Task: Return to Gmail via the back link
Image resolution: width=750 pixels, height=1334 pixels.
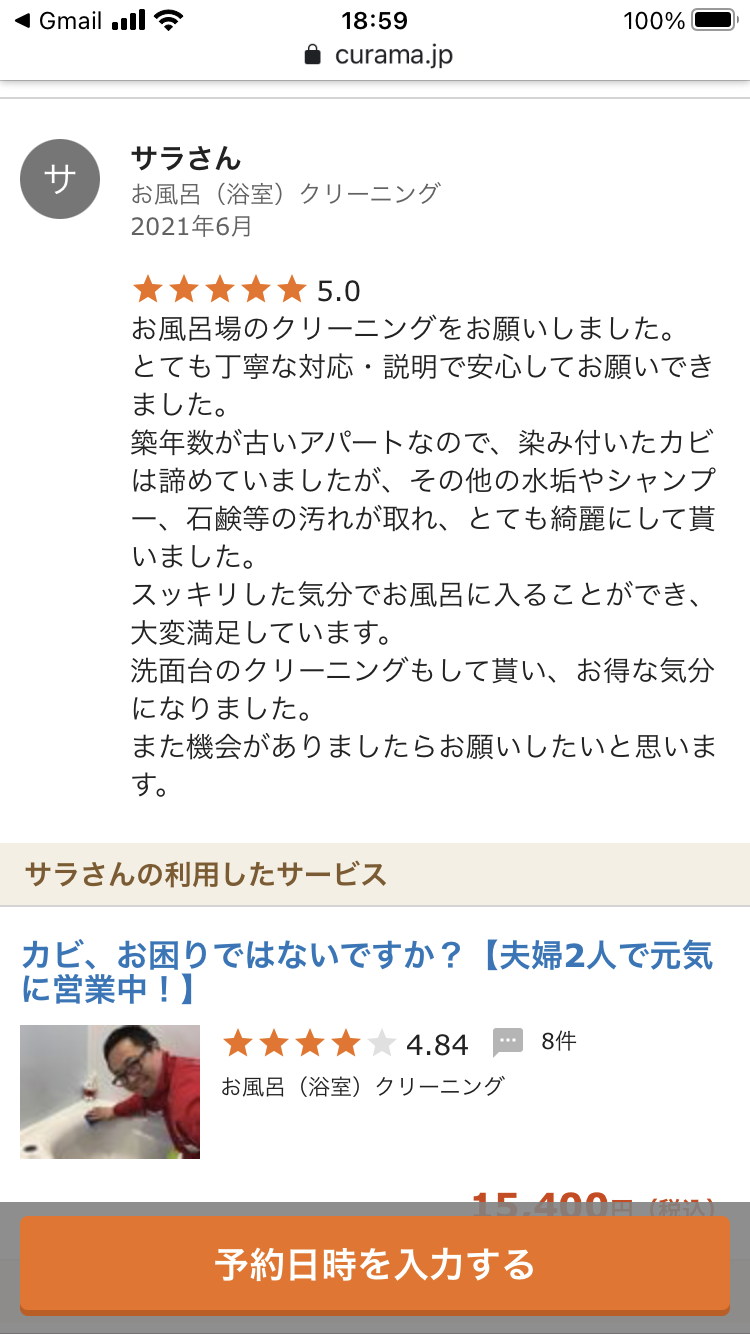Action: coord(58,21)
